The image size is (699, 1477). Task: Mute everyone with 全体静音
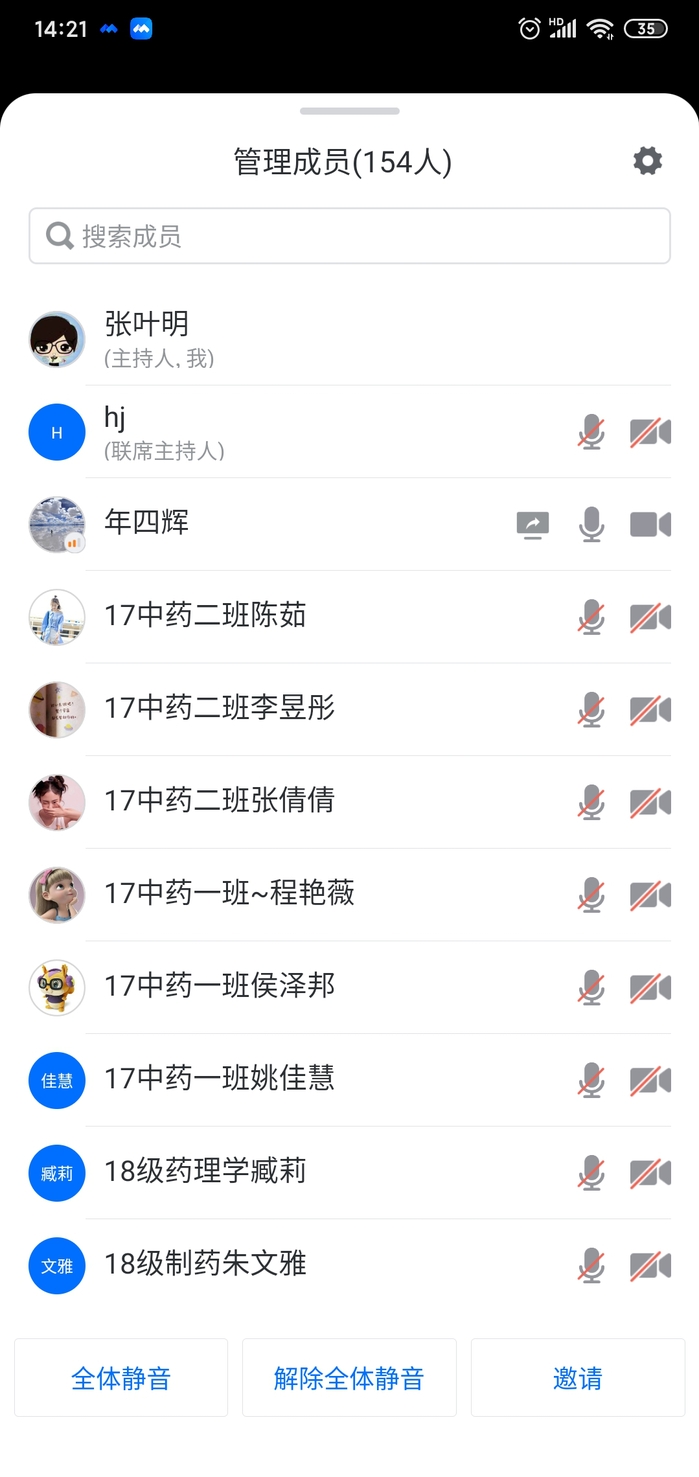click(121, 1378)
